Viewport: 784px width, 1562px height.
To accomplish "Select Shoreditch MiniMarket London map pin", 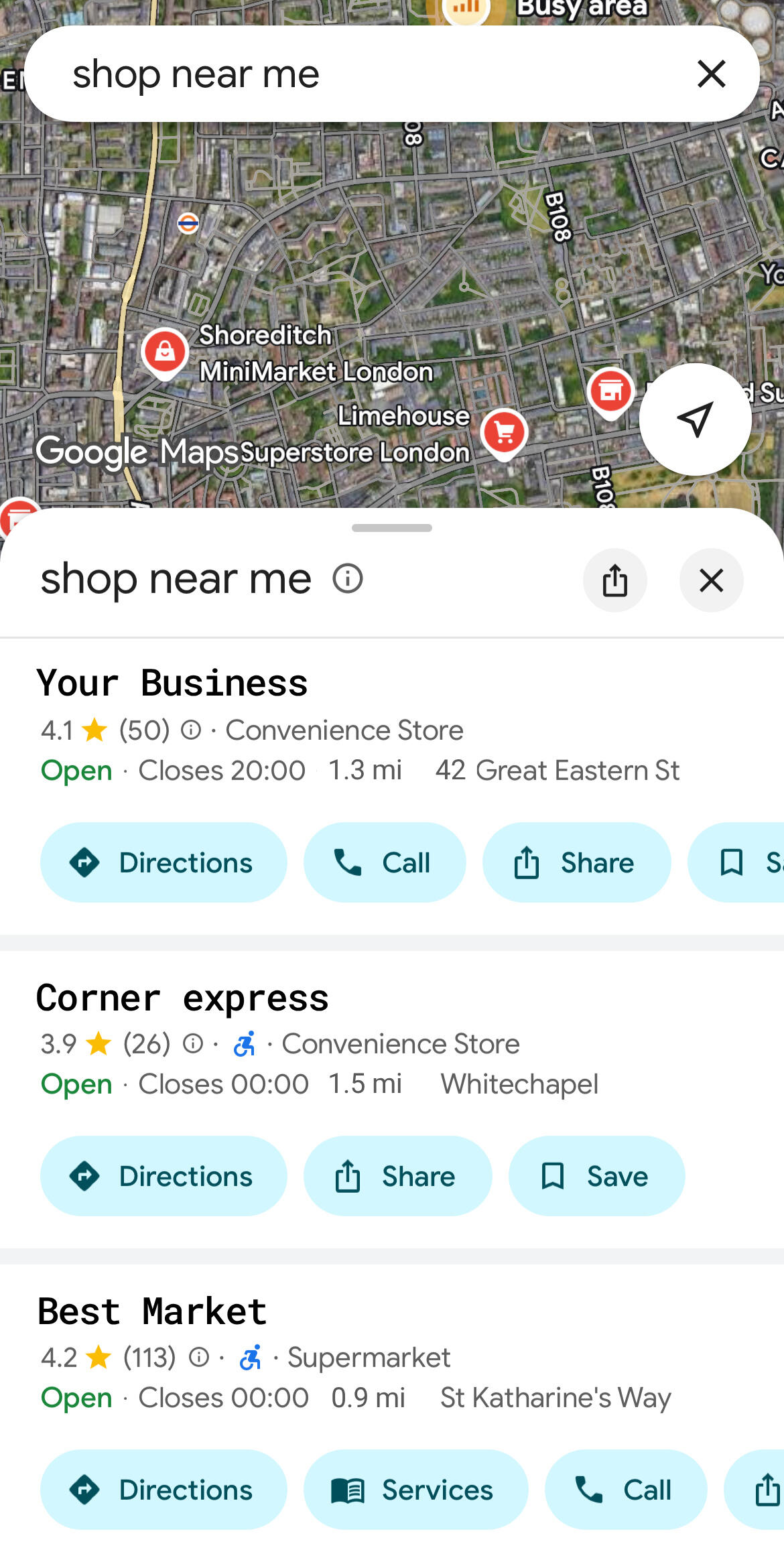I will (x=165, y=352).
